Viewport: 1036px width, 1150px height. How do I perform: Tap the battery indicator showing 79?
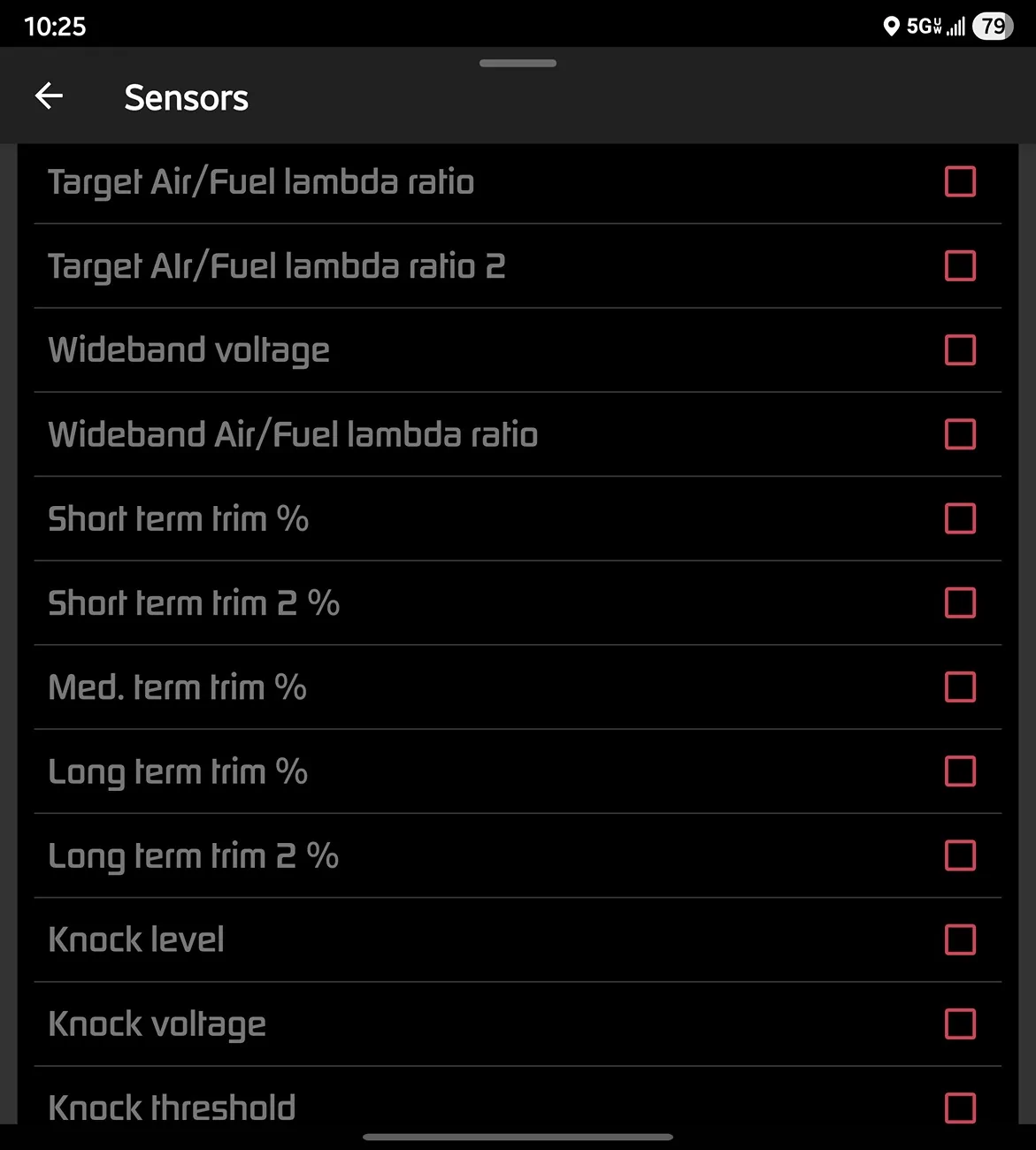click(992, 26)
